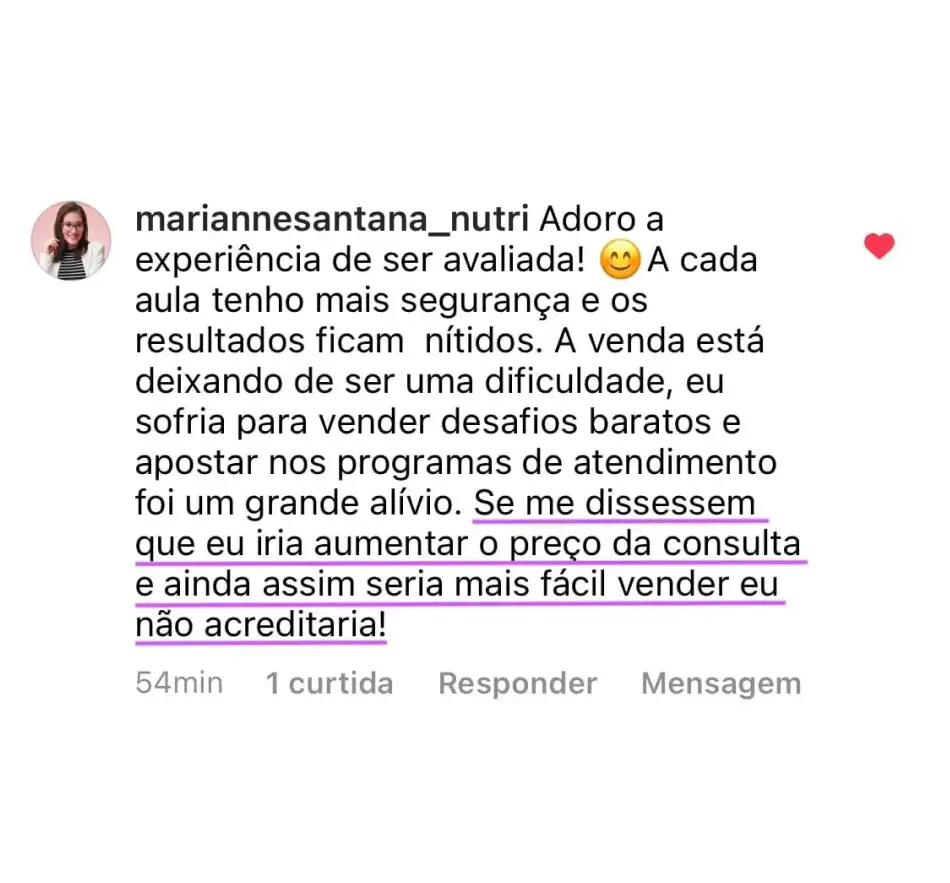Open mariannesantana_nutri's profile picture
The width and height of the screenshot is (950, 883).
(71, 241)
